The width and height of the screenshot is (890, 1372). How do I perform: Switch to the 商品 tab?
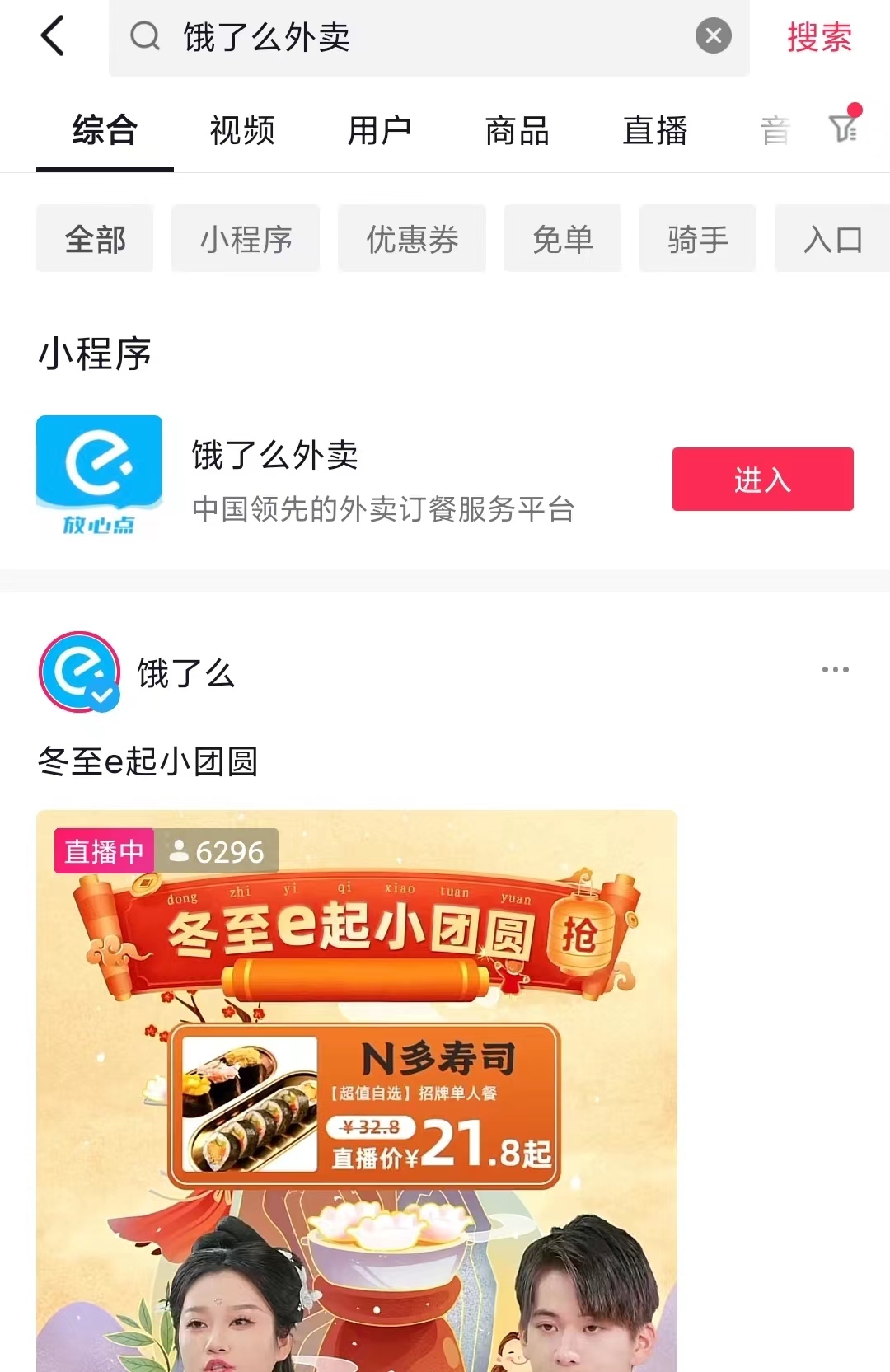(x=517, y=131)
